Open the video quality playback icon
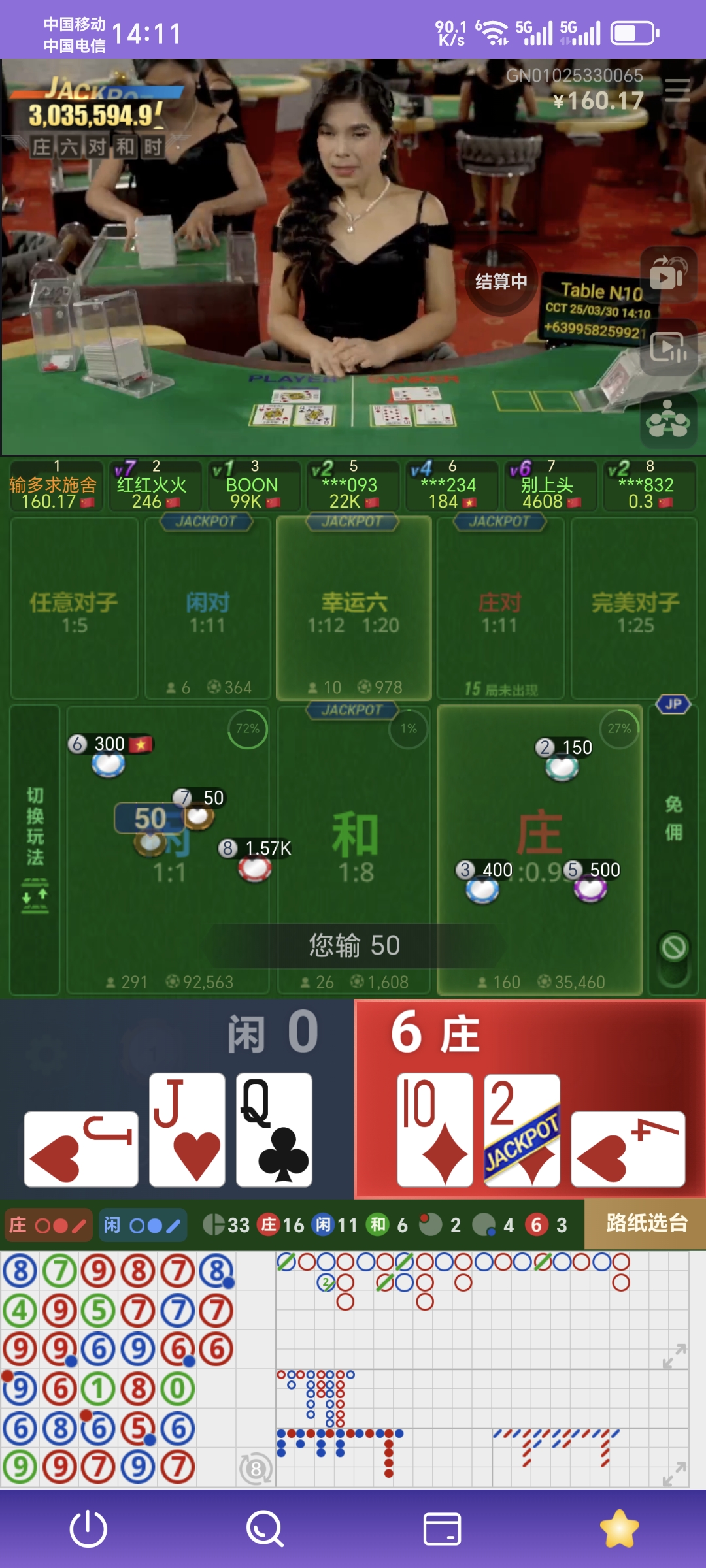 coord(668,348)
